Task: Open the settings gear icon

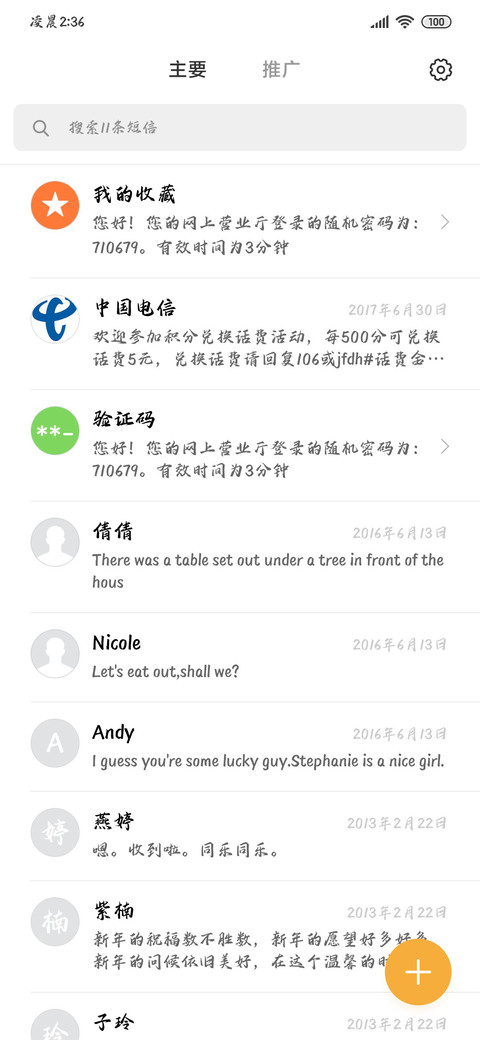Action: (x=440, y=70)
